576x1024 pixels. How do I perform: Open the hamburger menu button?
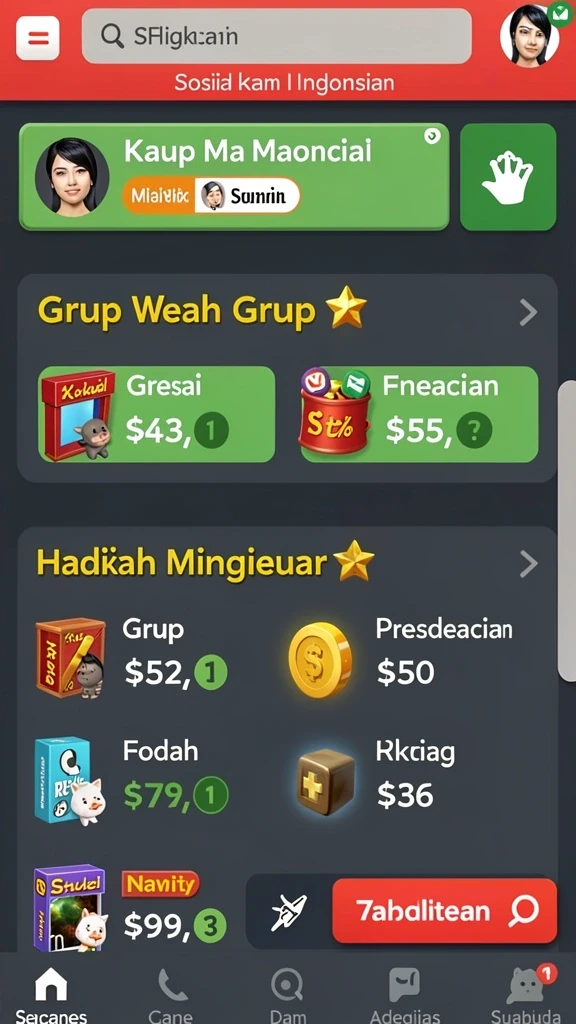(38, 38)
